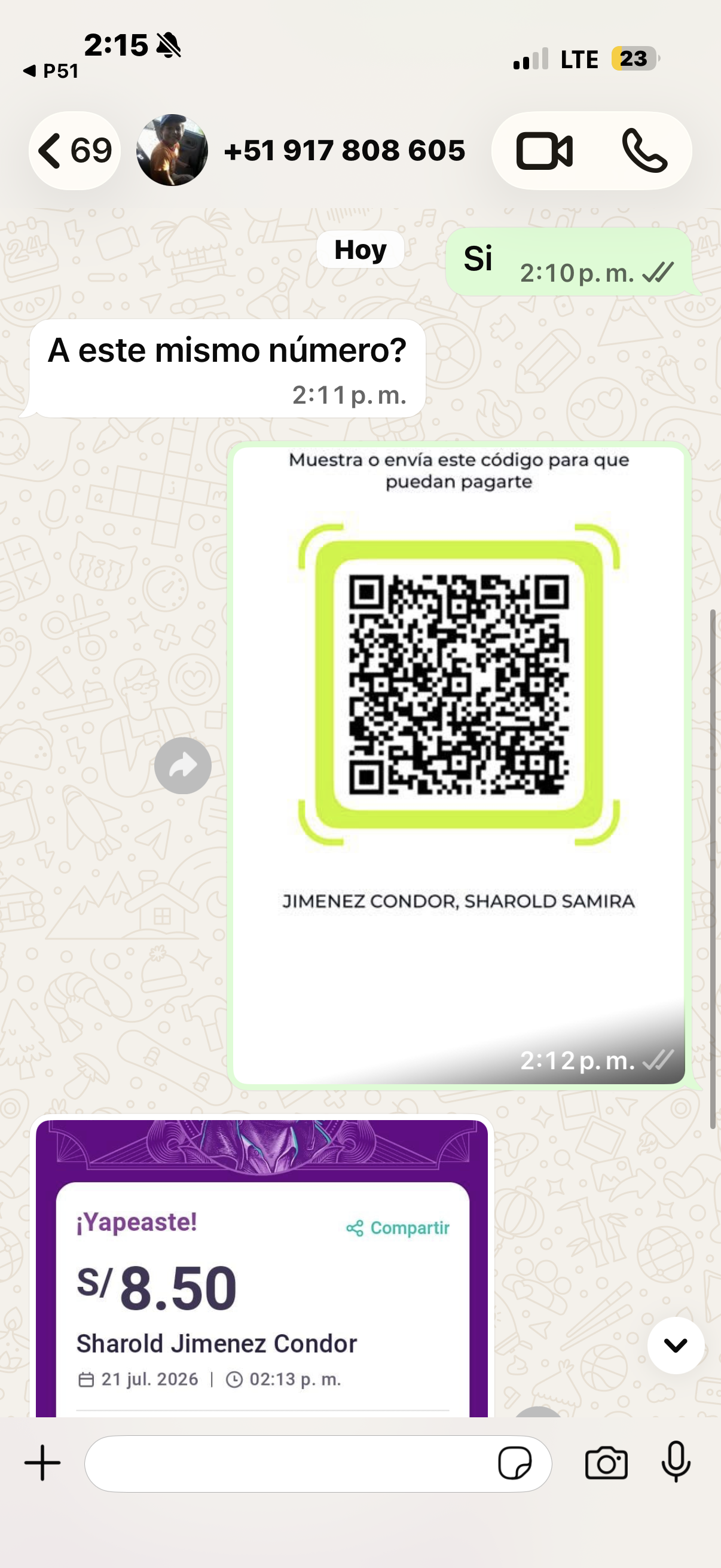
Task: Open contact info for +51 917 808 605
Action: tap(344, 150)
